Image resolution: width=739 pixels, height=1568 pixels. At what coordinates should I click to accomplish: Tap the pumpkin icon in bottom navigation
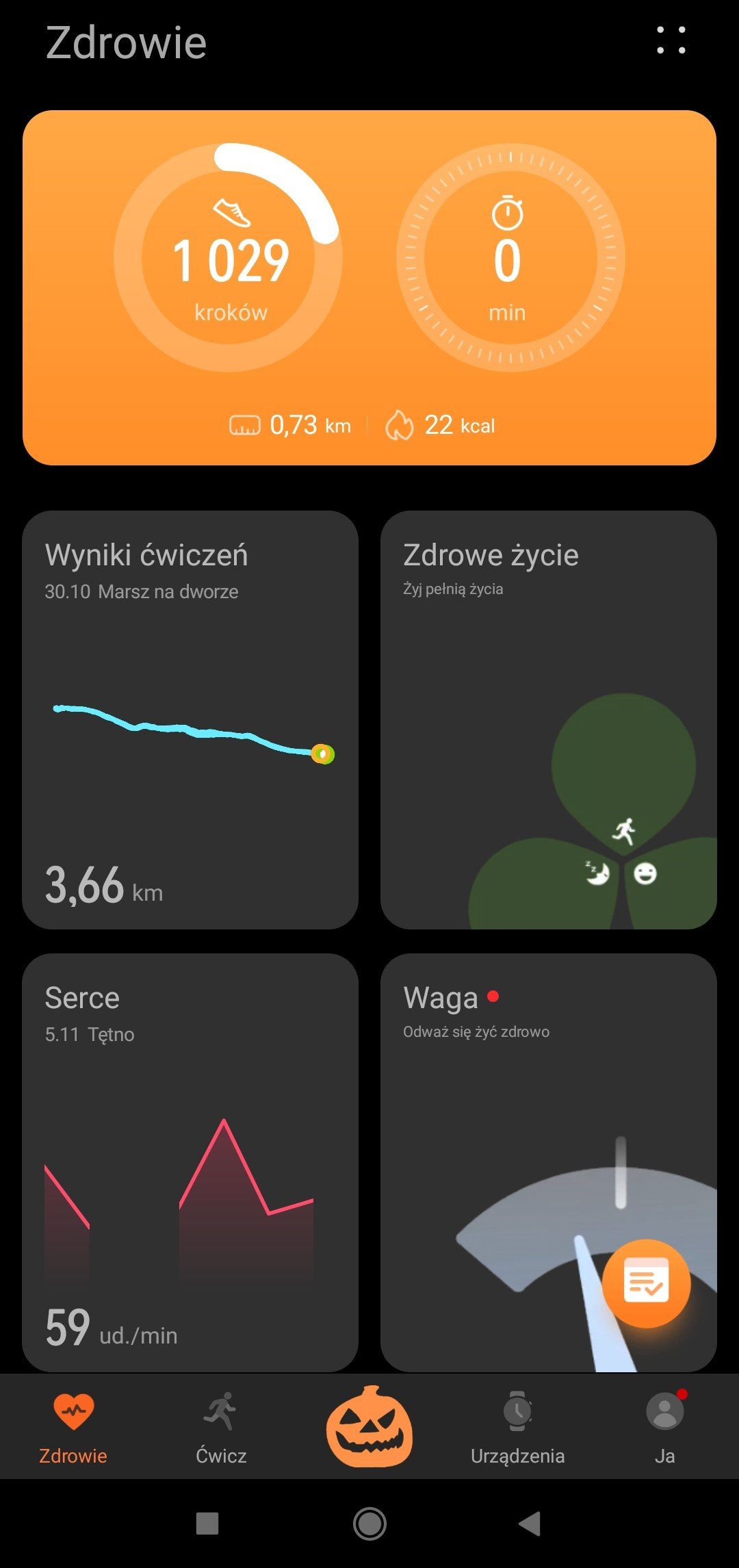tap(369, 1426)
